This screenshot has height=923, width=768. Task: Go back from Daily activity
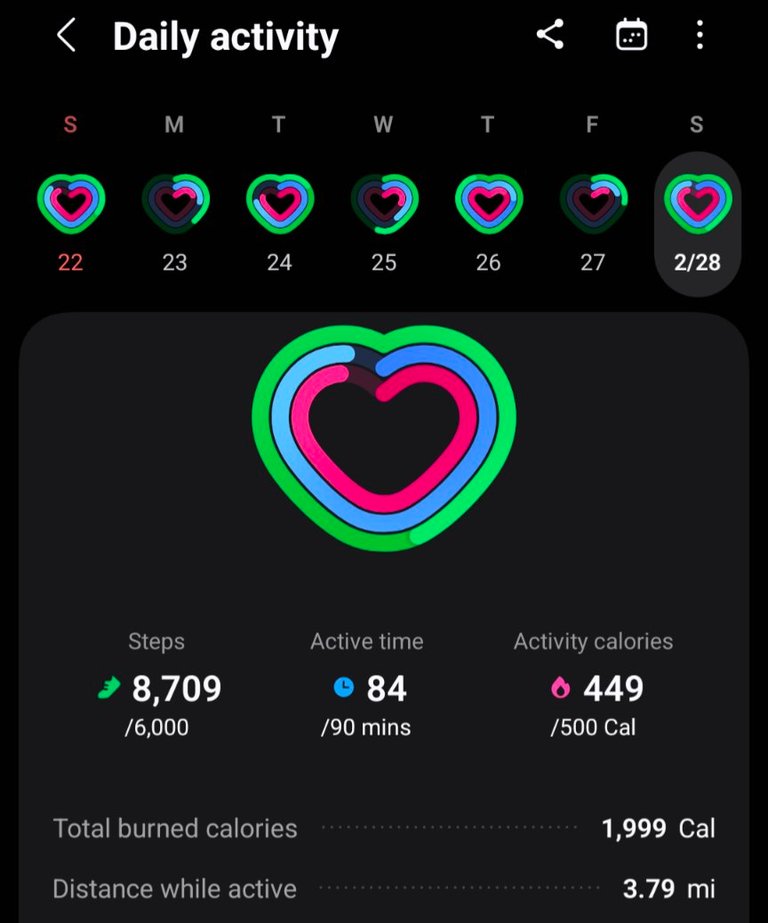(x=66, y=37)
